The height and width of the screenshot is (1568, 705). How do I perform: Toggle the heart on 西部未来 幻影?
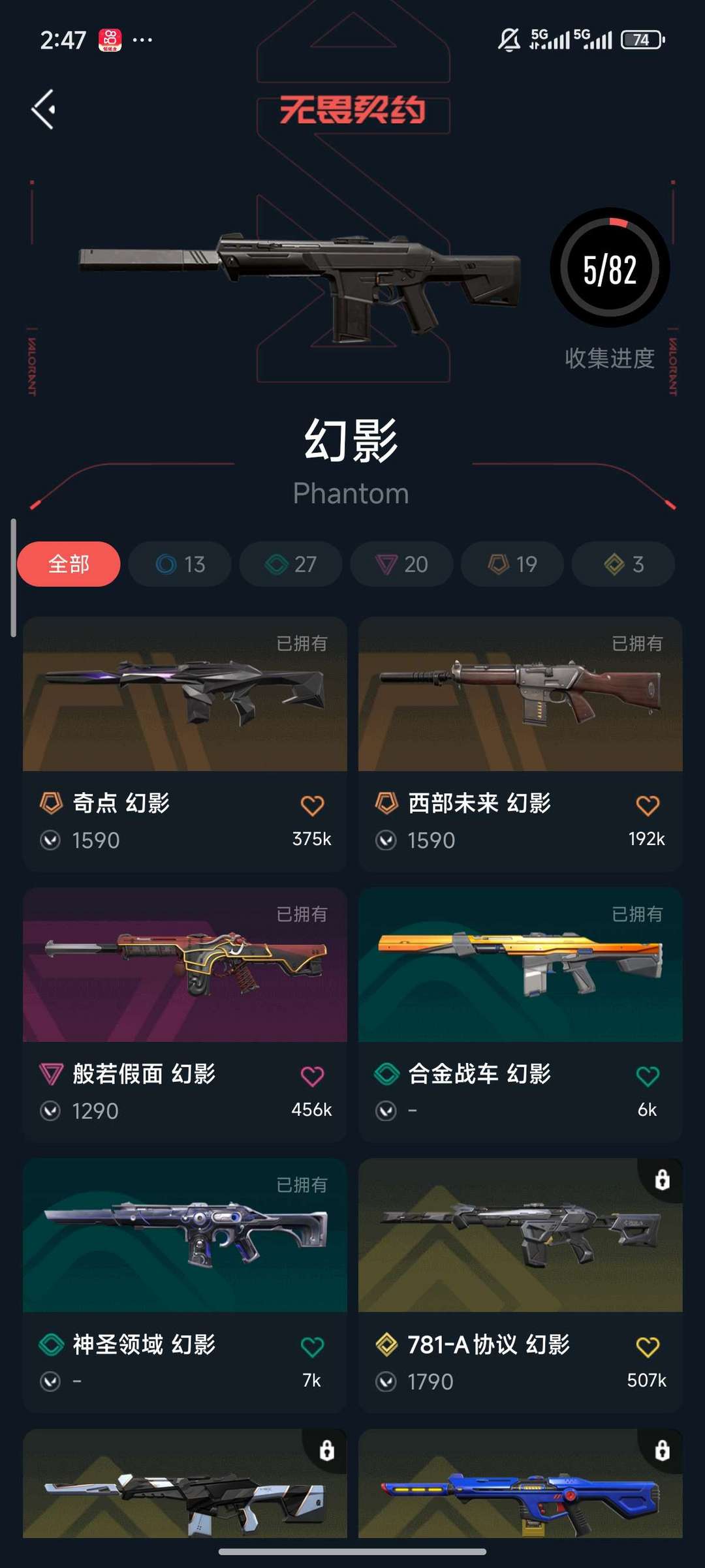point(647,805)
